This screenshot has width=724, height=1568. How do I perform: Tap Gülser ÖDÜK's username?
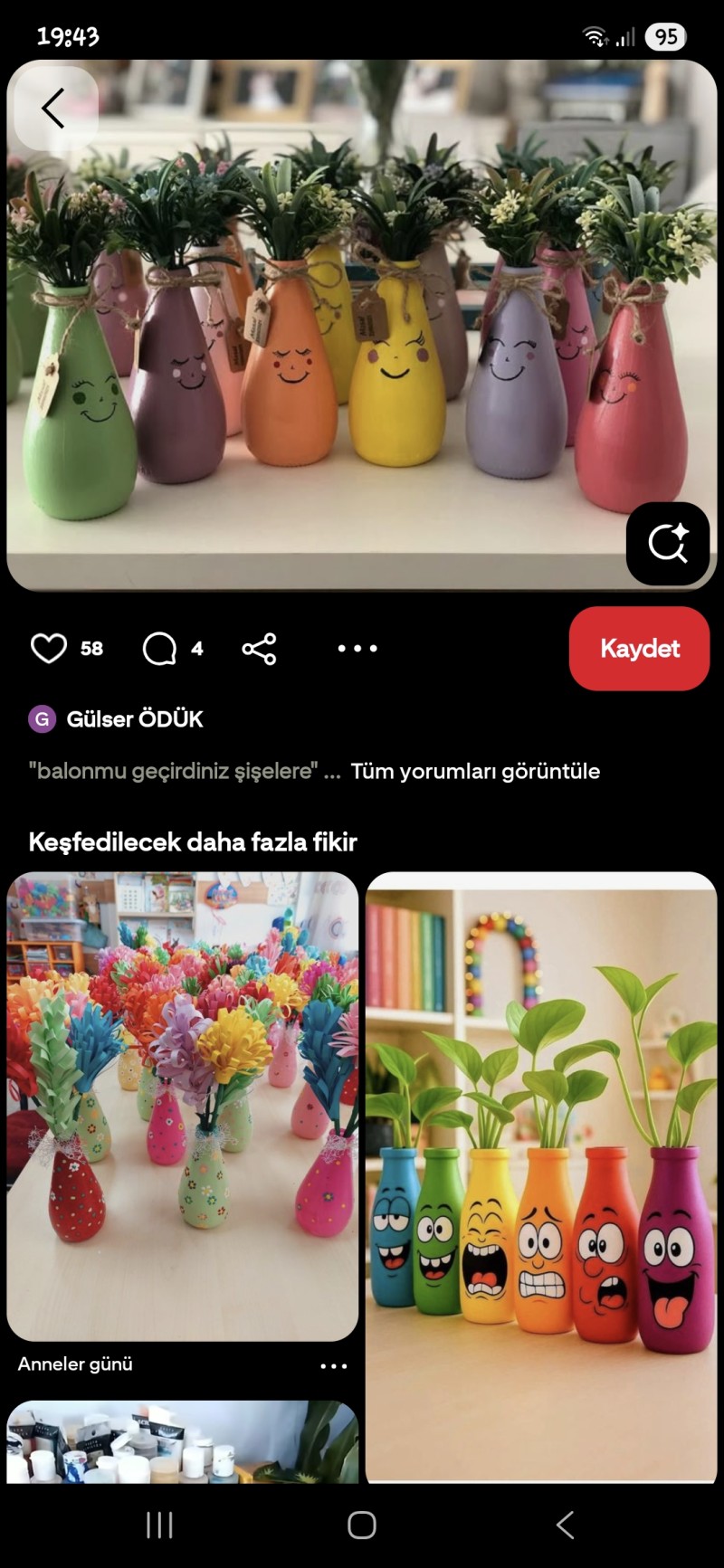coord(136,719)
